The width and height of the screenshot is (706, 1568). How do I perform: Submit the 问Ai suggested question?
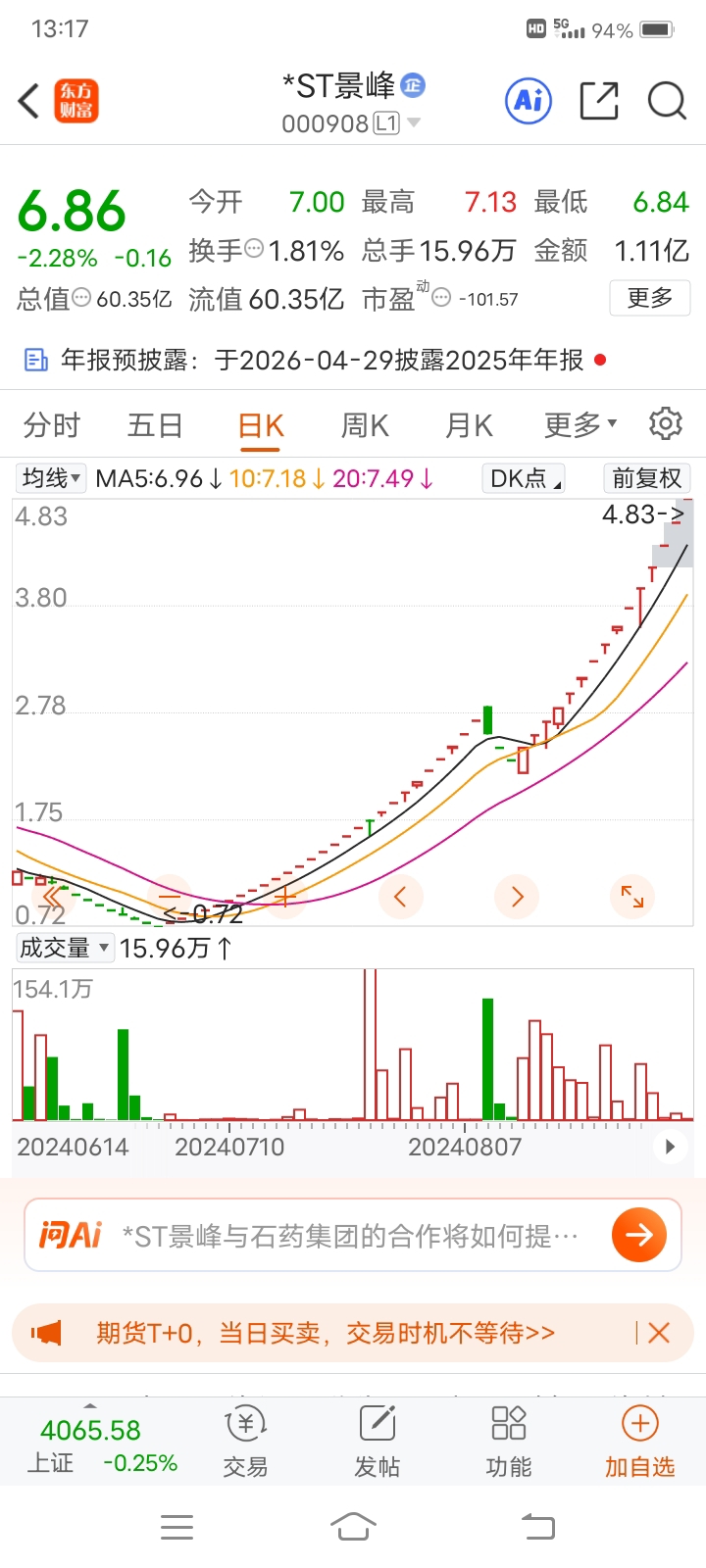click(x=638, y=1235)
